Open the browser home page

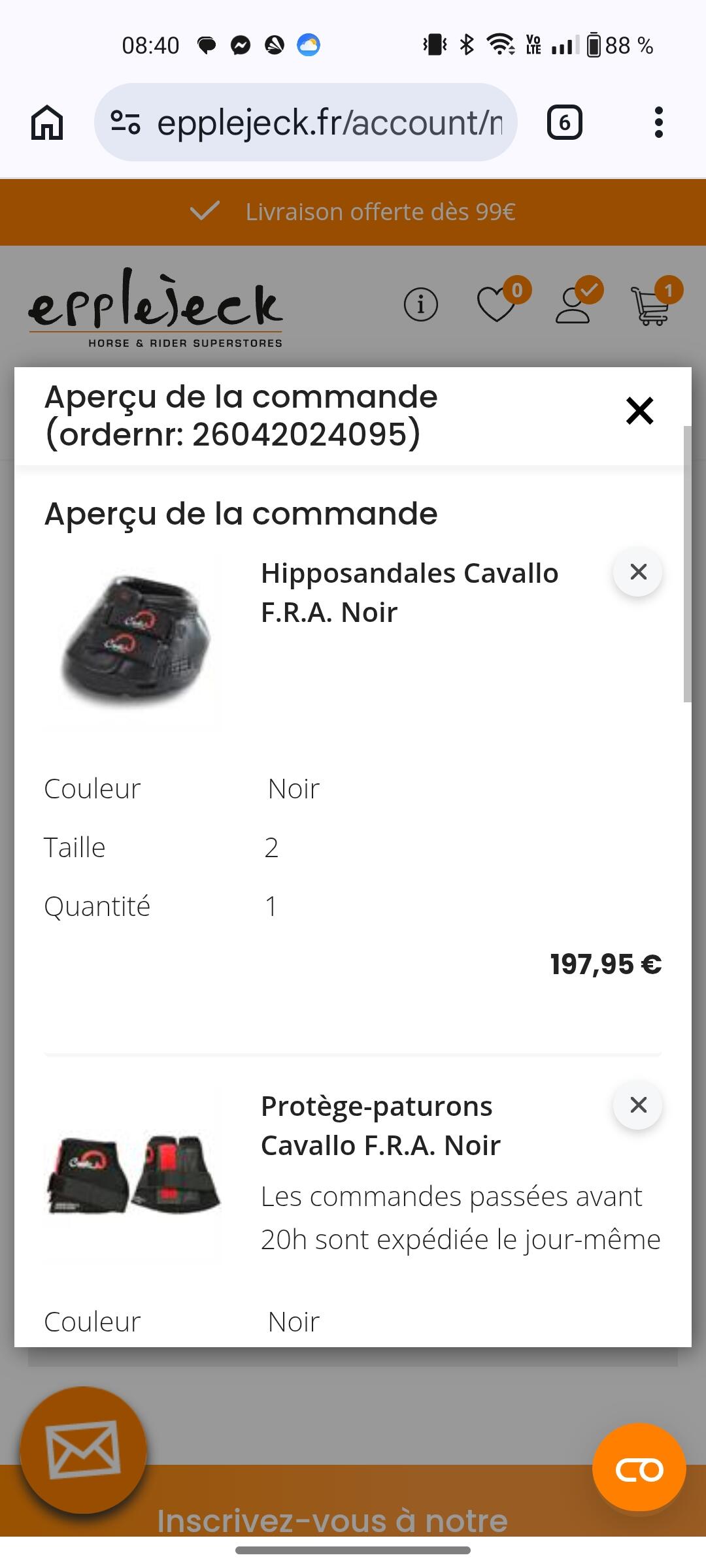[47, 122]
